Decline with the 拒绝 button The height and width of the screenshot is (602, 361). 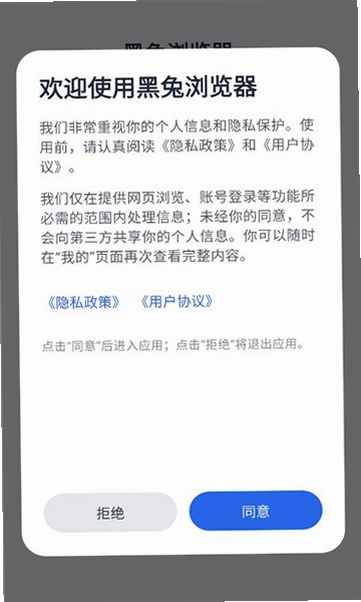[x=110, y=513]
